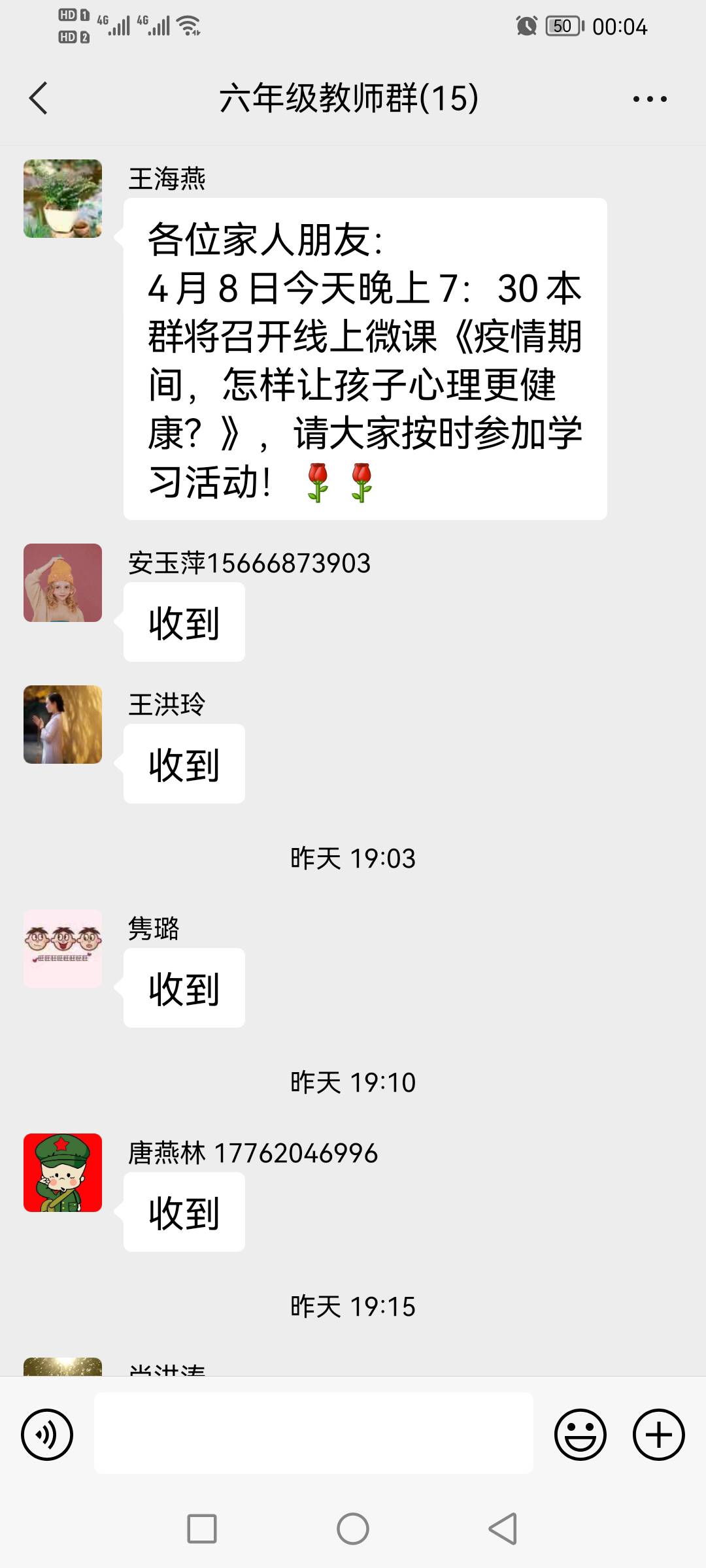
Task: Tap 王海燕's announcement message bubble
Action: pos(364,359)
